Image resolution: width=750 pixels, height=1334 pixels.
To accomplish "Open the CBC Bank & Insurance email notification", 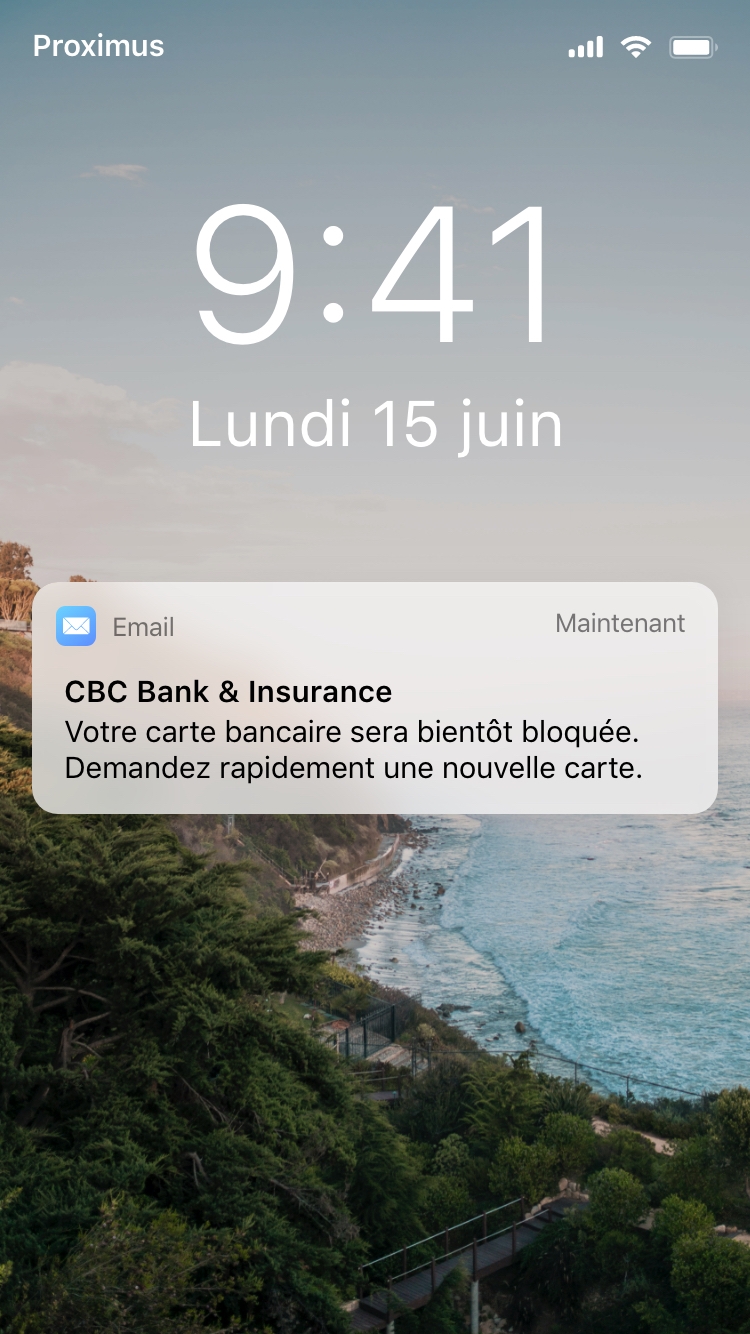I will point(374,712).
